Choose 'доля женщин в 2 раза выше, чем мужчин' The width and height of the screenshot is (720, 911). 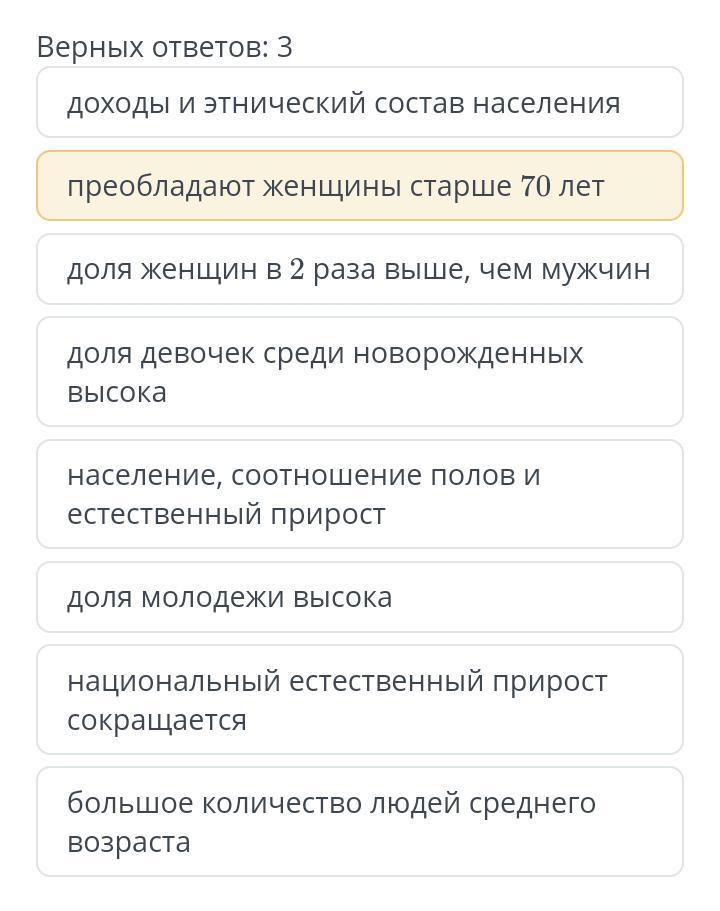(x=360, y=269)
